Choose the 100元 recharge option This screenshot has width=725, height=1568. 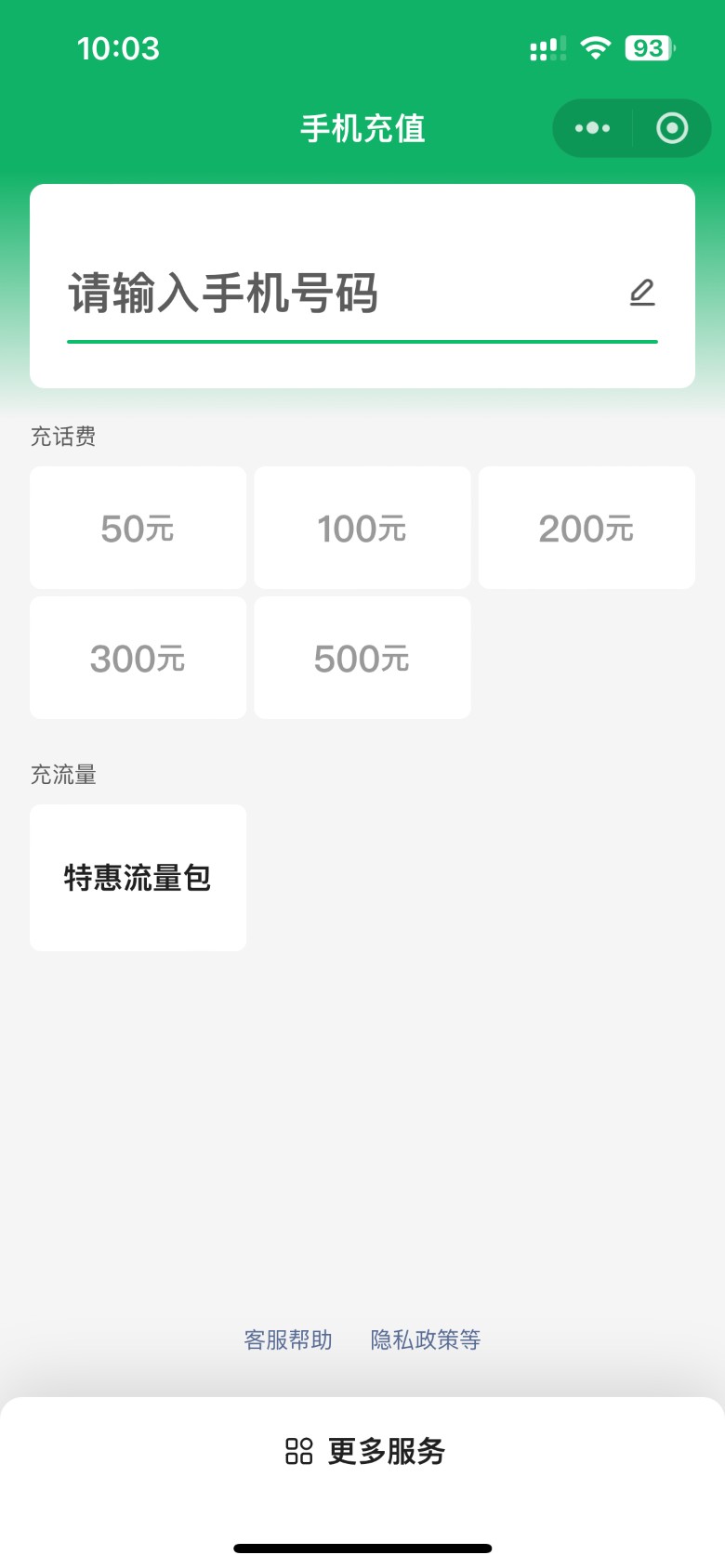click(x=362, y=529)
